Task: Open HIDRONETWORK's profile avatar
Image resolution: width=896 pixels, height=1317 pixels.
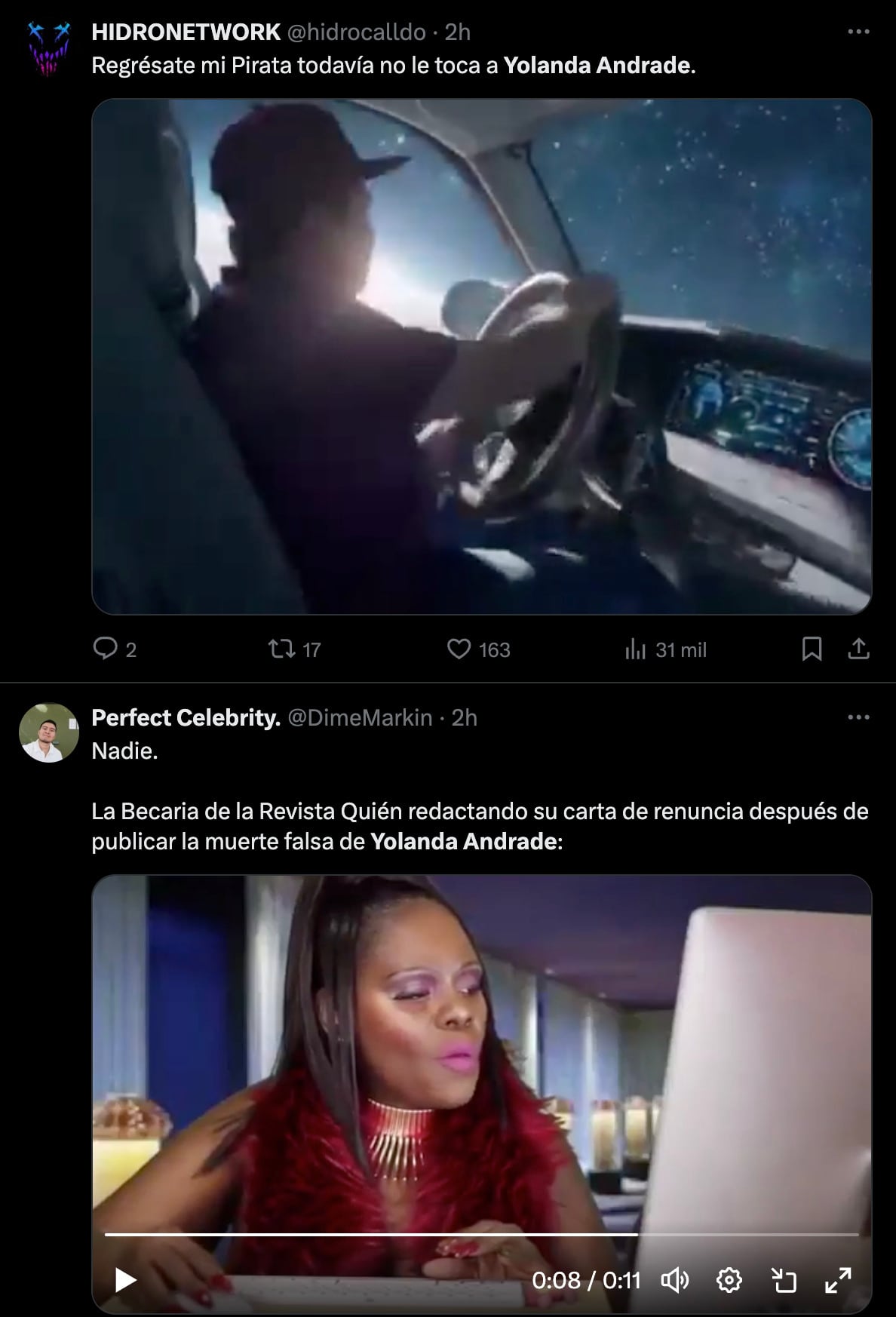Action: click(48, 50)
